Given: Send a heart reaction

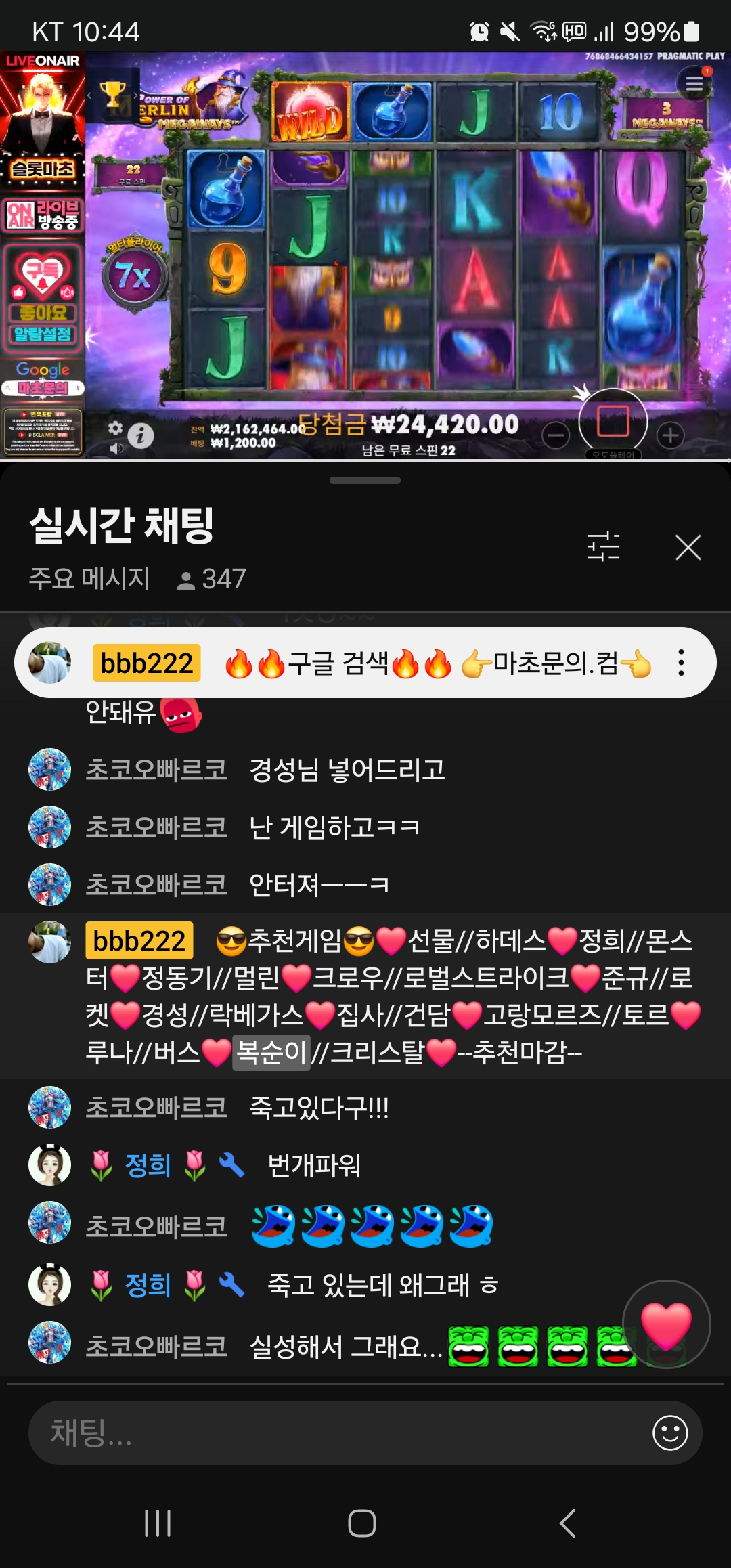Looking at the screenshot, I should pos(666,1324).
